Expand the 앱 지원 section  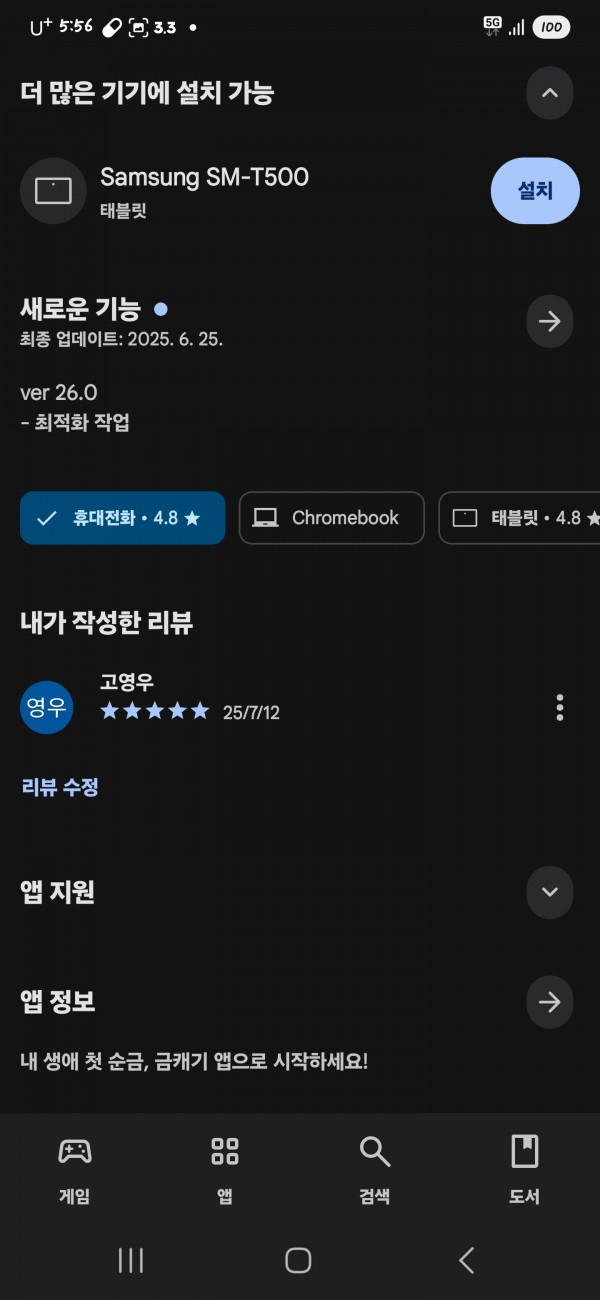(549, 892)
